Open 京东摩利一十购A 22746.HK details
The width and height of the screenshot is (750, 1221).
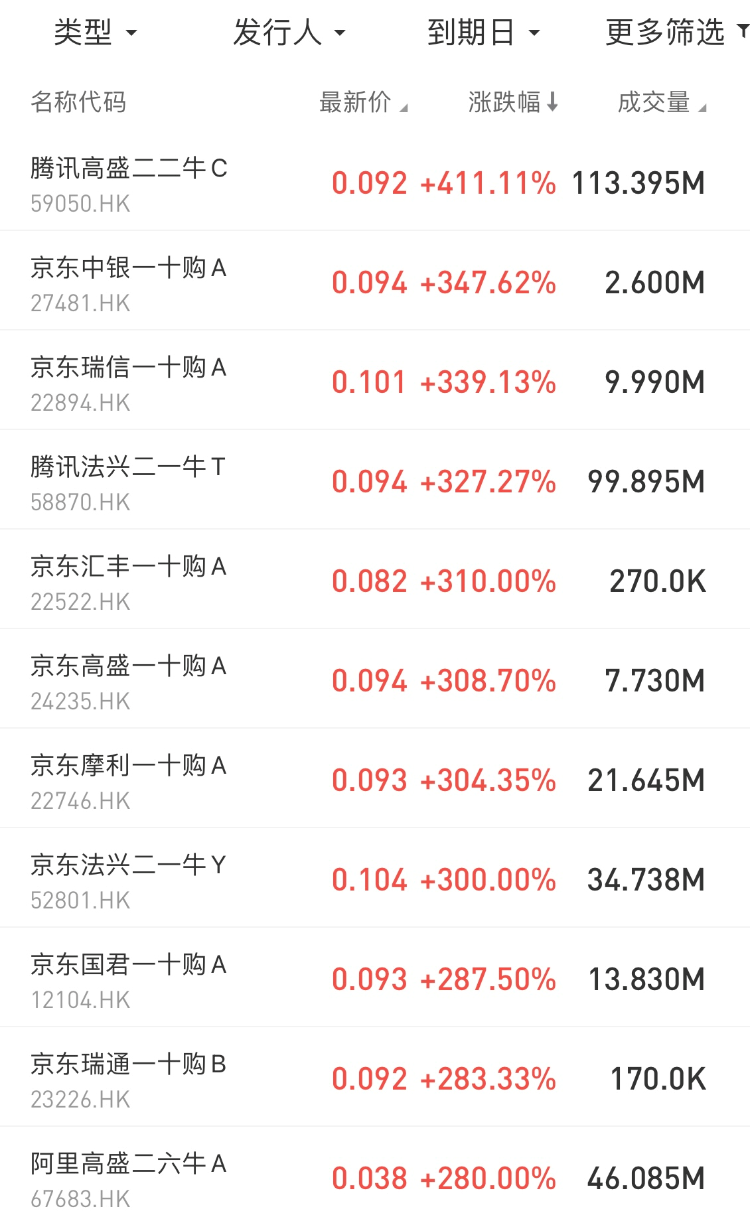tap(129, 780)
